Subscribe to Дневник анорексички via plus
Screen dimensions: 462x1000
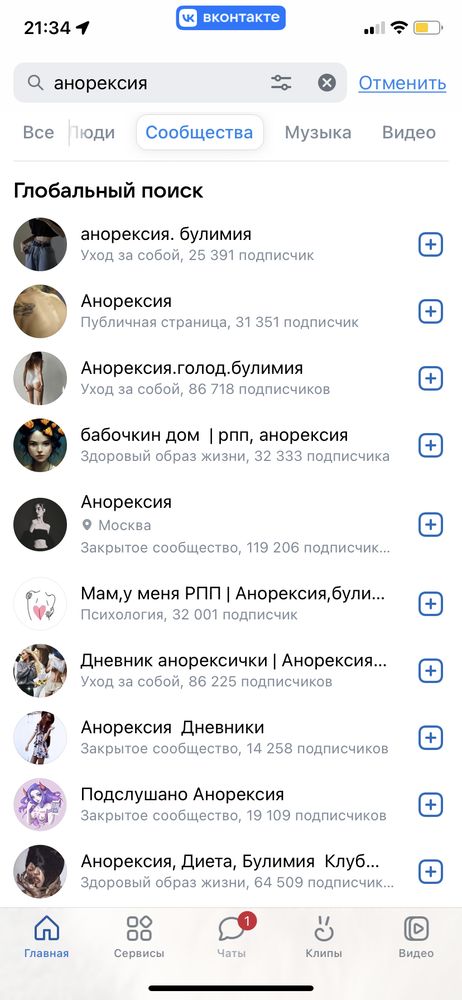click(431, 671)
